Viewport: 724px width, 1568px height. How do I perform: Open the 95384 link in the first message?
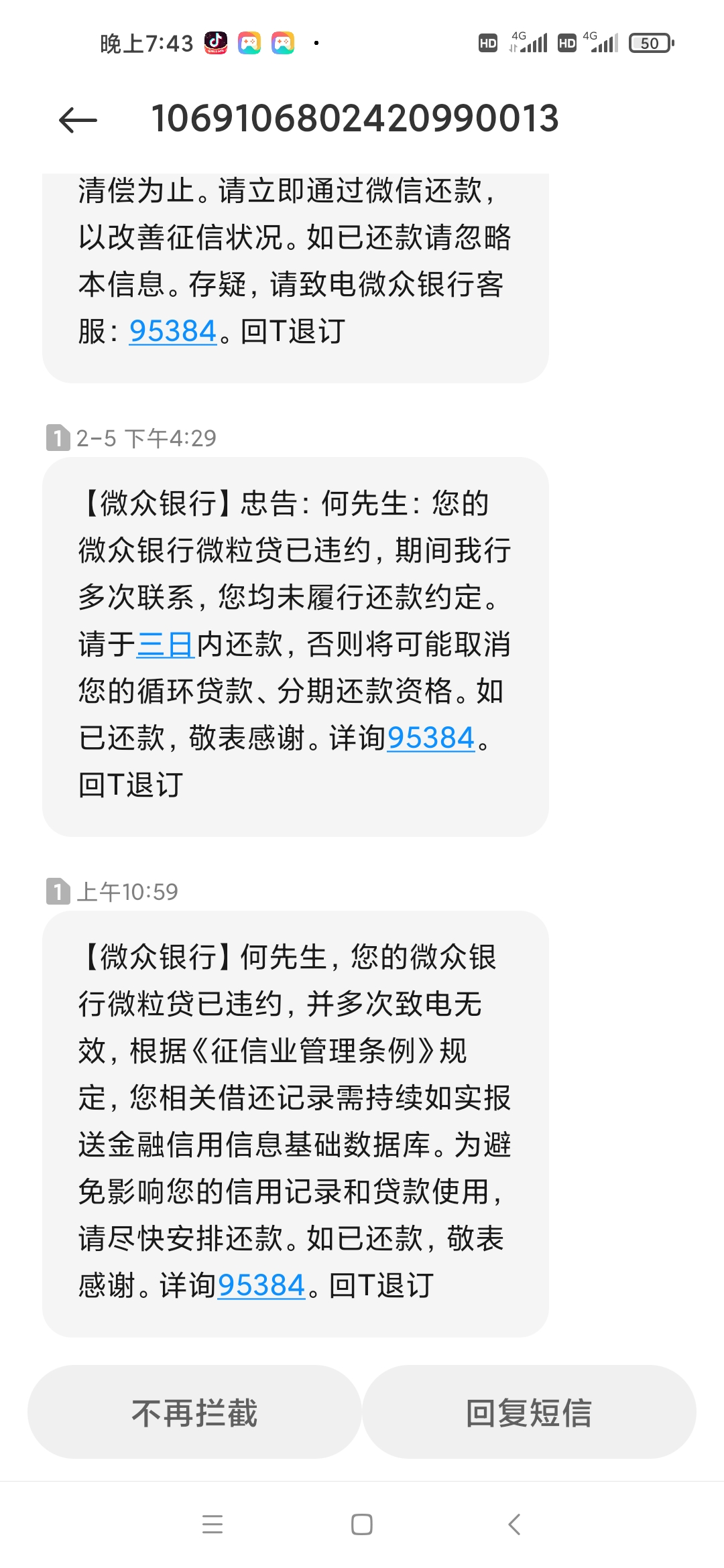(x=172, y=331)
